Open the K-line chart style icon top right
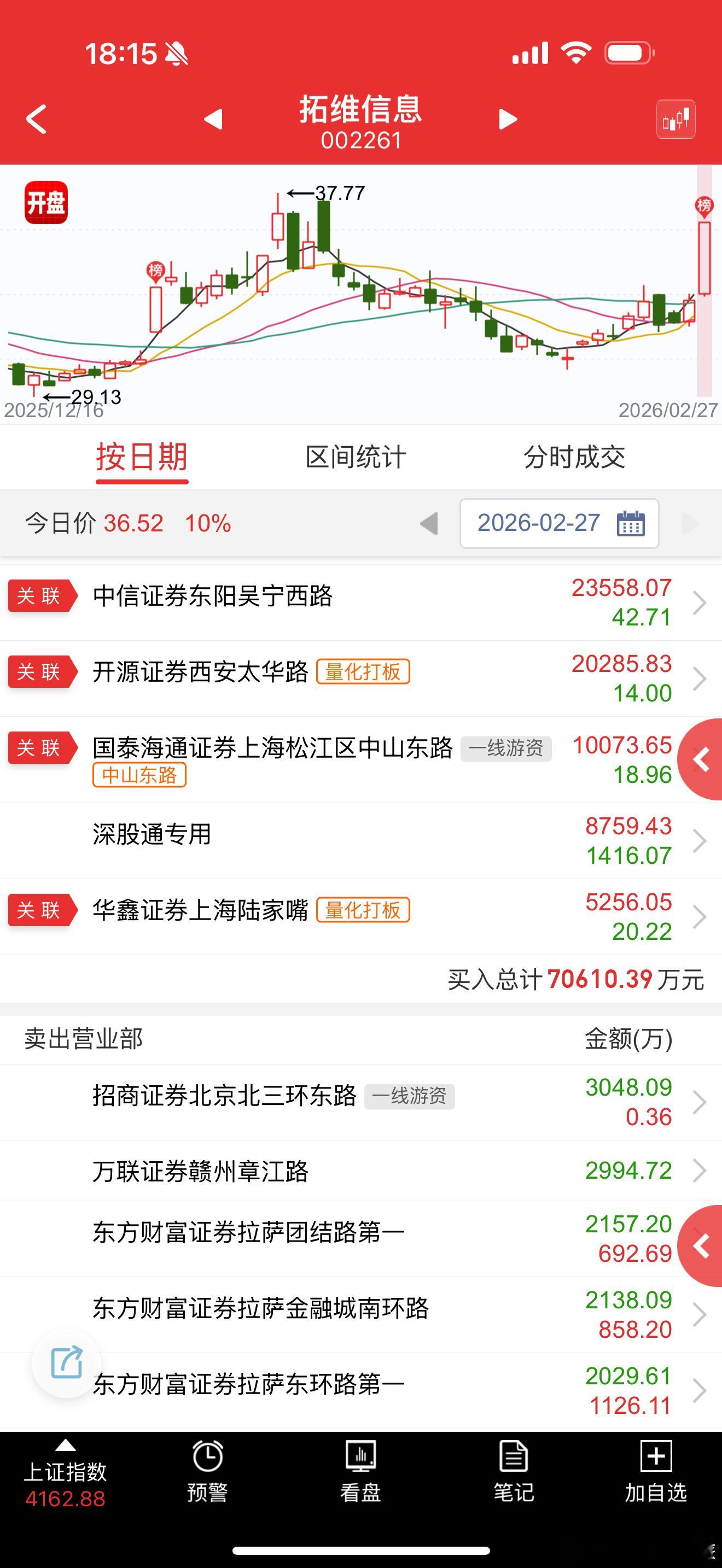 click(x=676, y=119)
